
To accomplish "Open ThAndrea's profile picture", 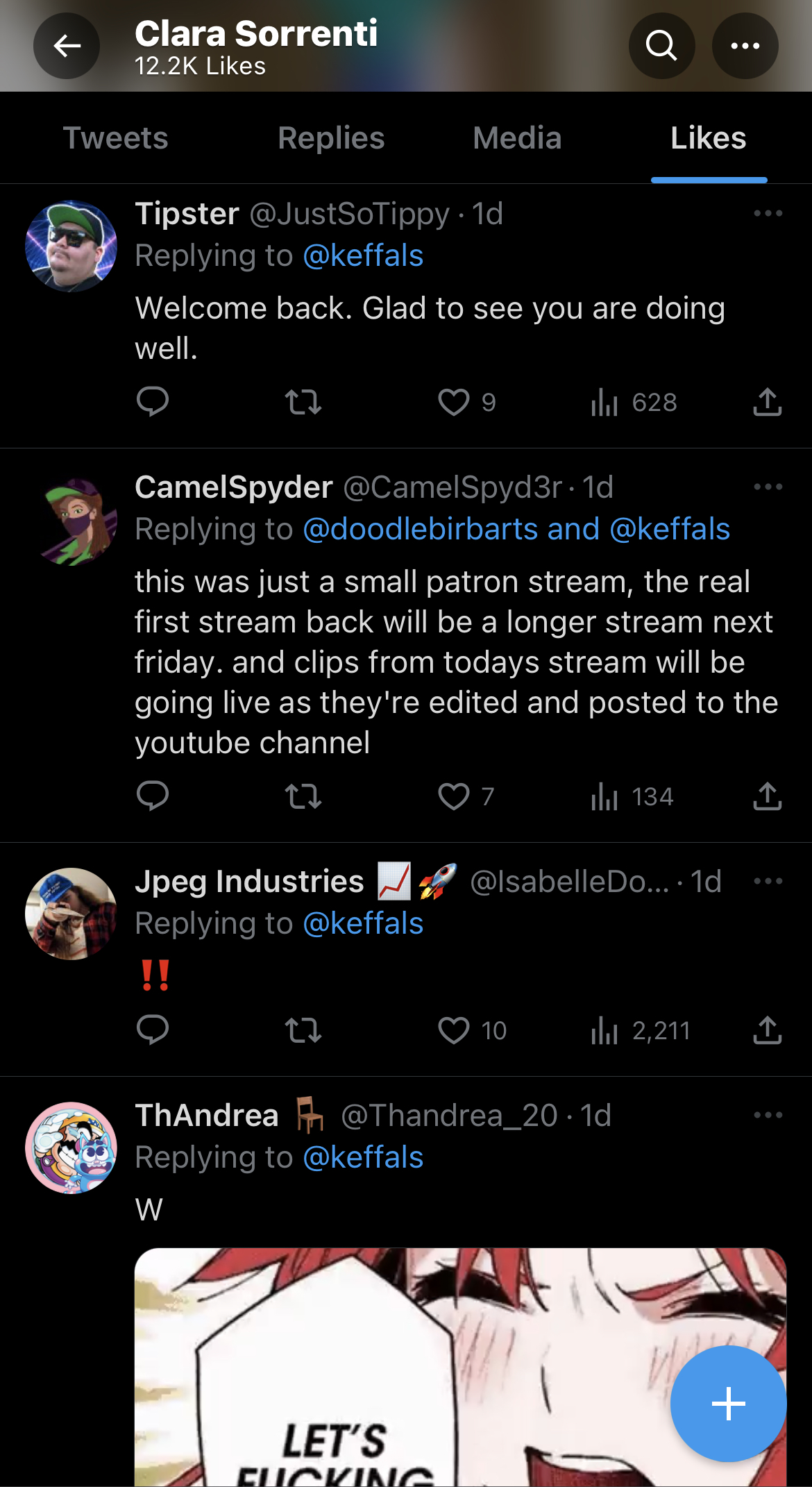I will click(71, 1148).
